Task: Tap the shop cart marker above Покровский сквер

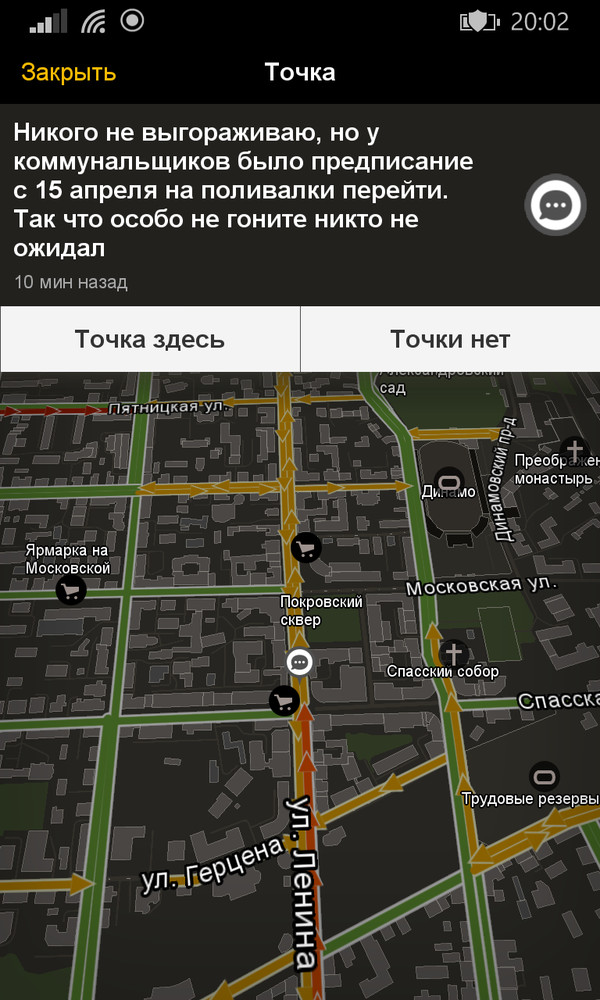Action: click(305, 547)
